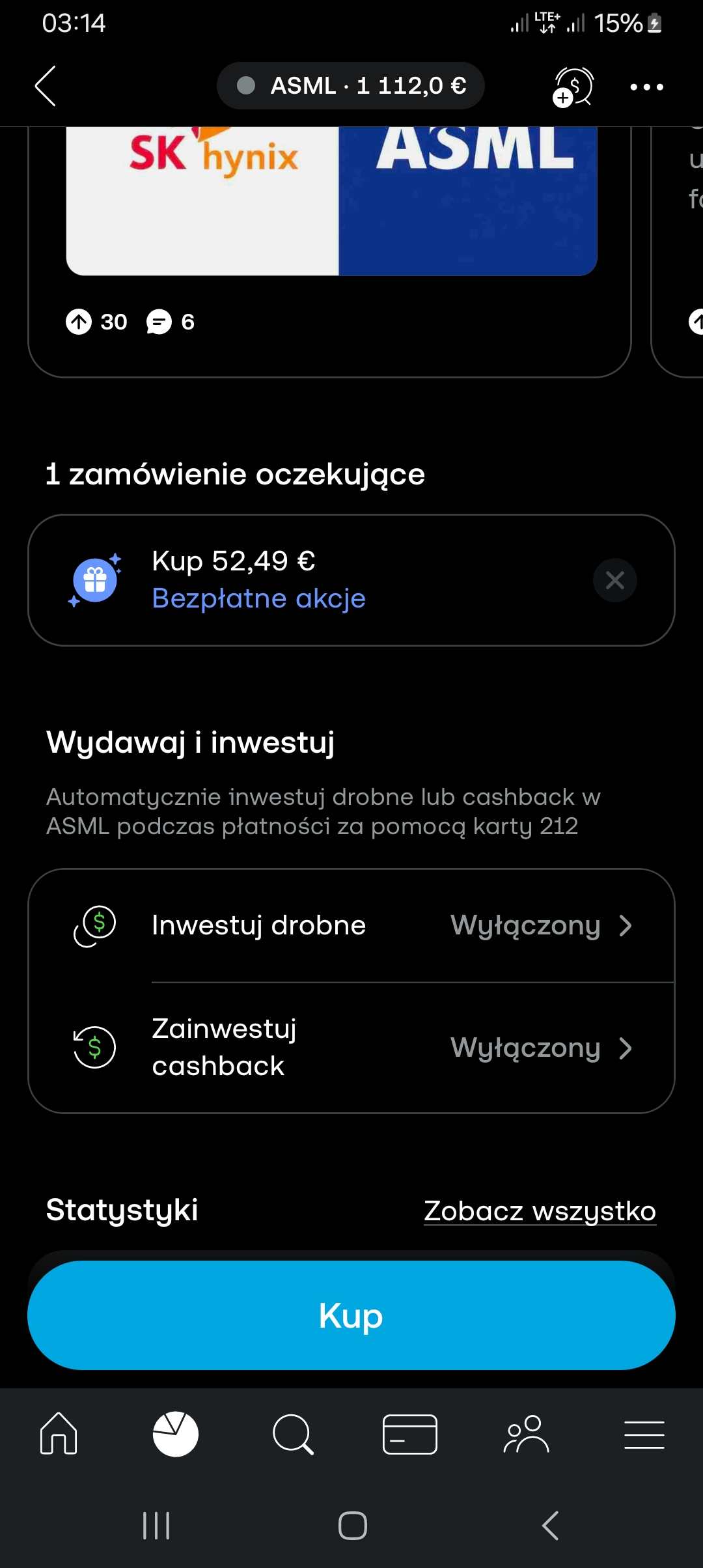Switch to the card tab
Image resolution: width=703 pixels, height=1568 pixels.
pyautogui.click(x=410, y=1434)
